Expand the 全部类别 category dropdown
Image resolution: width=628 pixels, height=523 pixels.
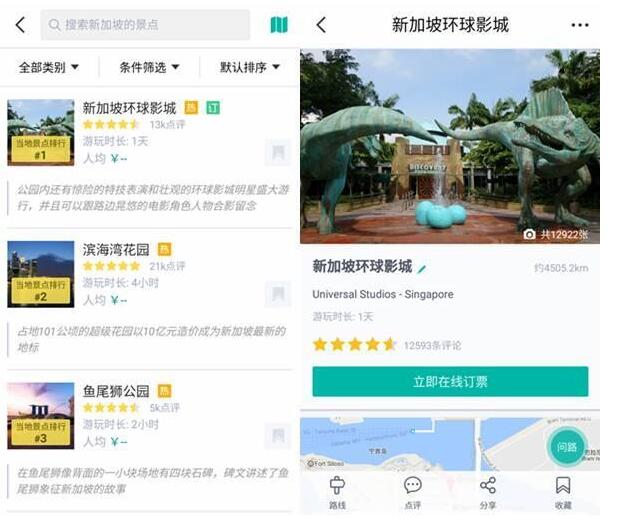pos(48,68)
